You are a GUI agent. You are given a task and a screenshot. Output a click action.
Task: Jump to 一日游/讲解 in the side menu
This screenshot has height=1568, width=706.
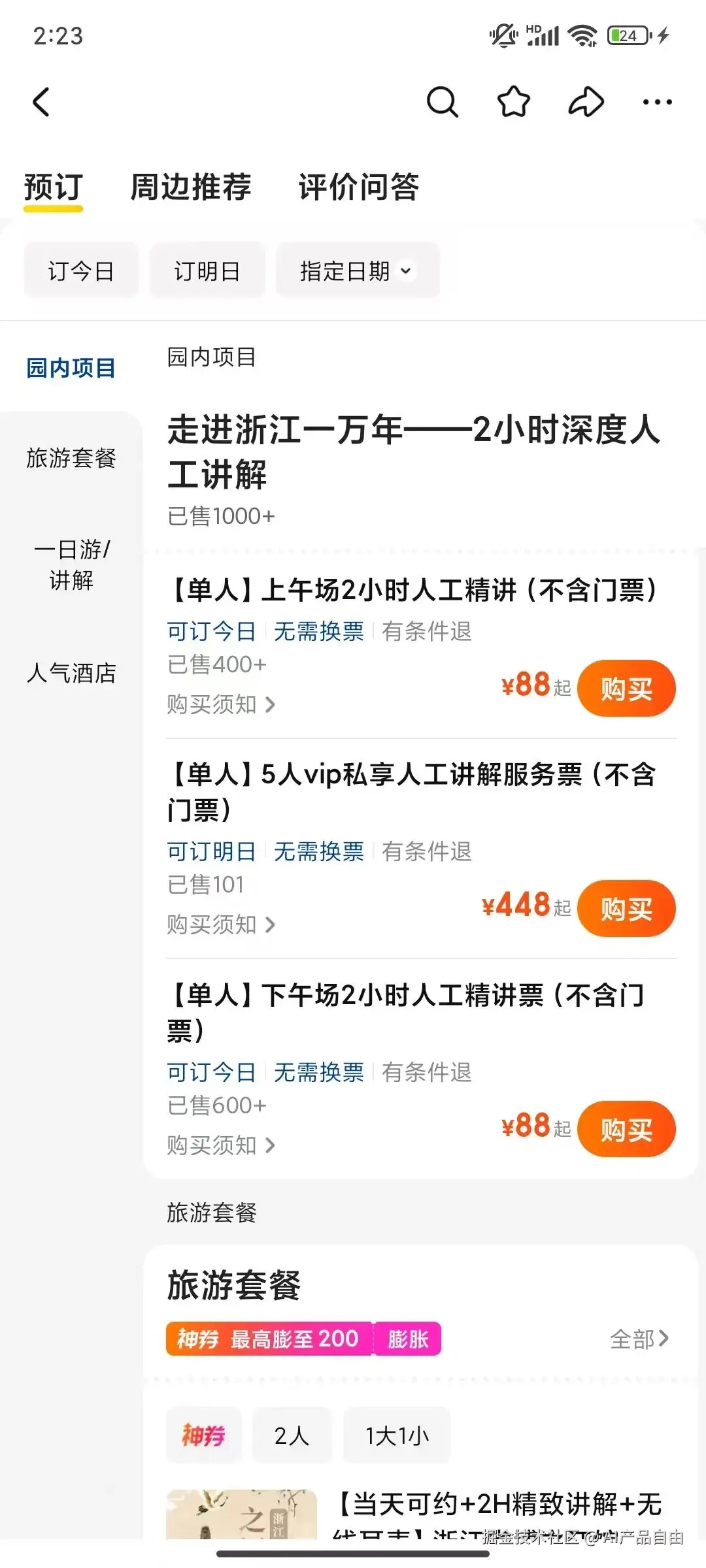tap(71, 564)
